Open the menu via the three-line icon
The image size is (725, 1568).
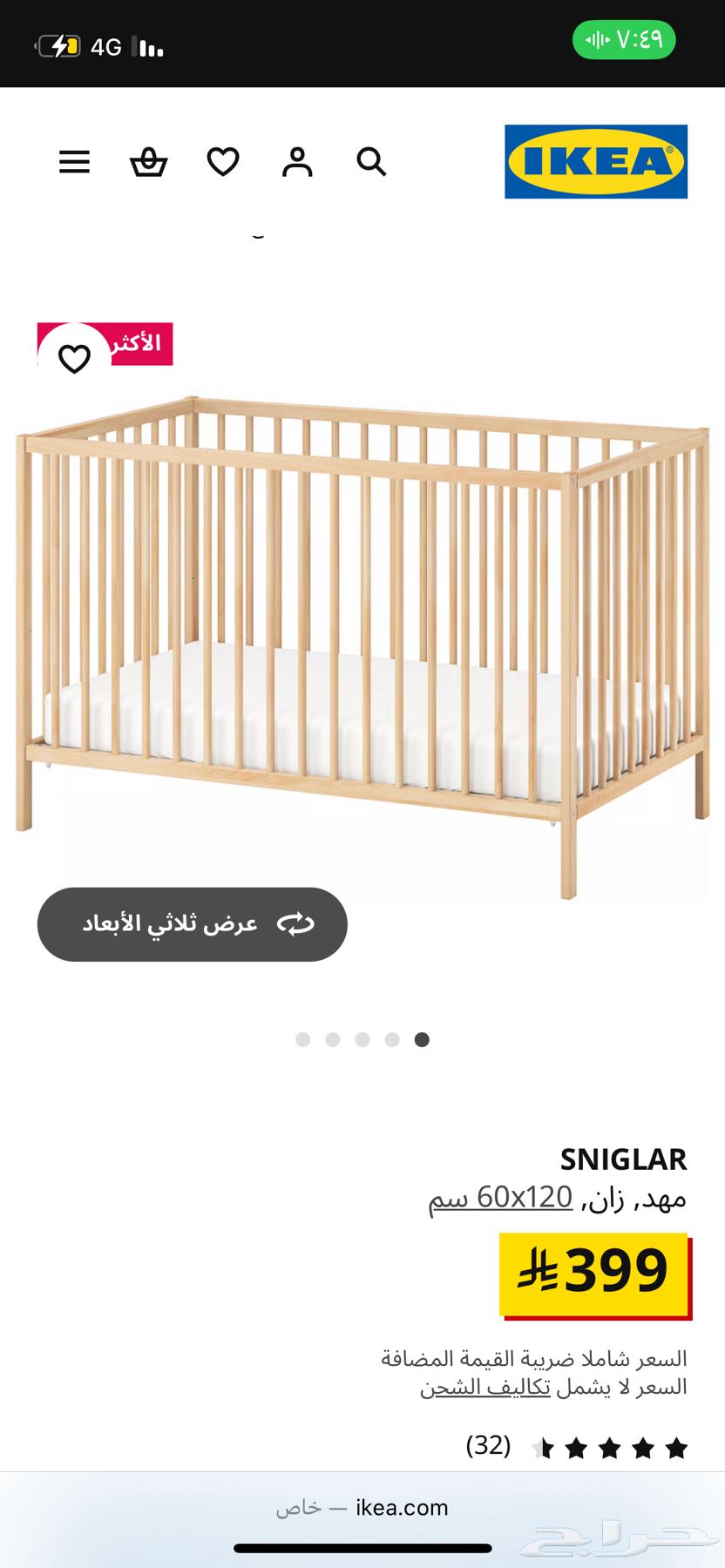(x=74, y=162)
